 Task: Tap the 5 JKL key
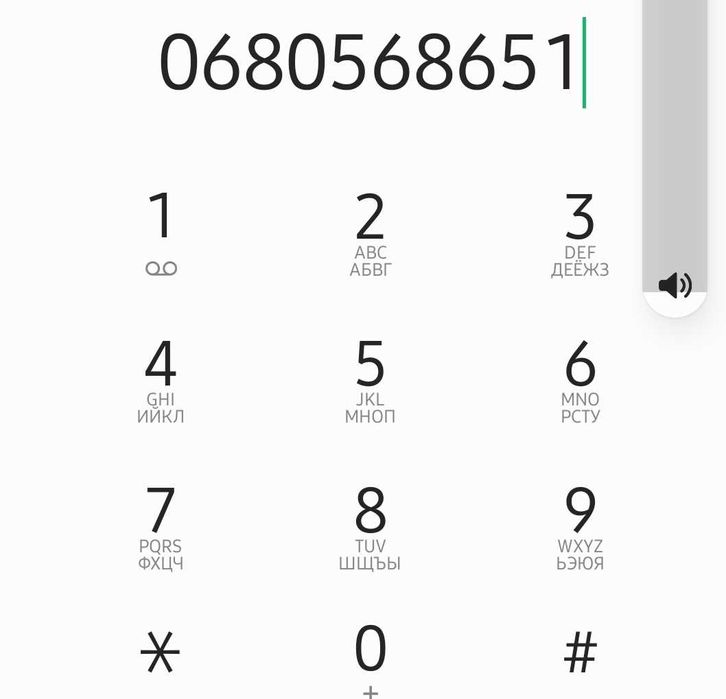(x=370, y=381)
